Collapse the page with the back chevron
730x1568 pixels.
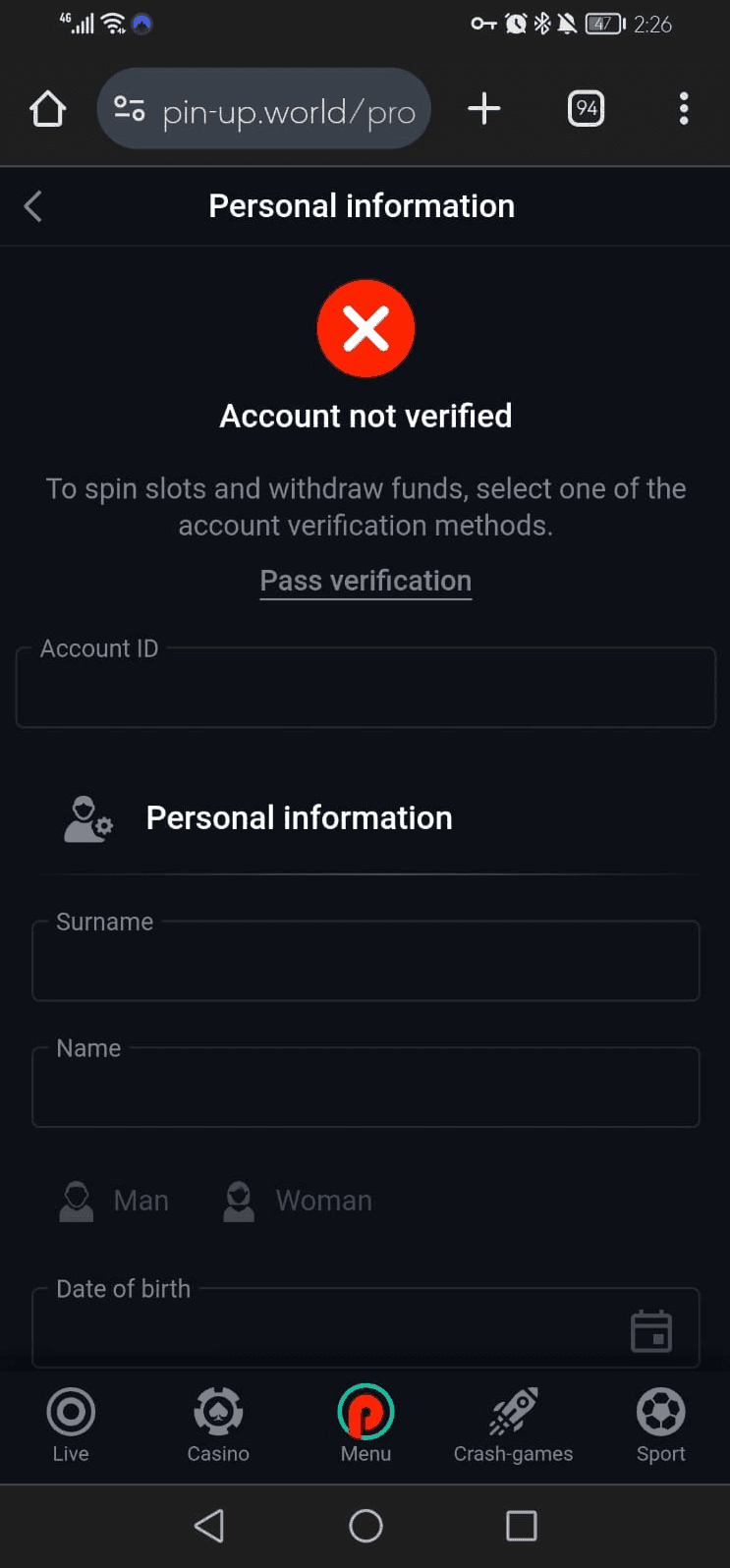(x=32, y=206)
